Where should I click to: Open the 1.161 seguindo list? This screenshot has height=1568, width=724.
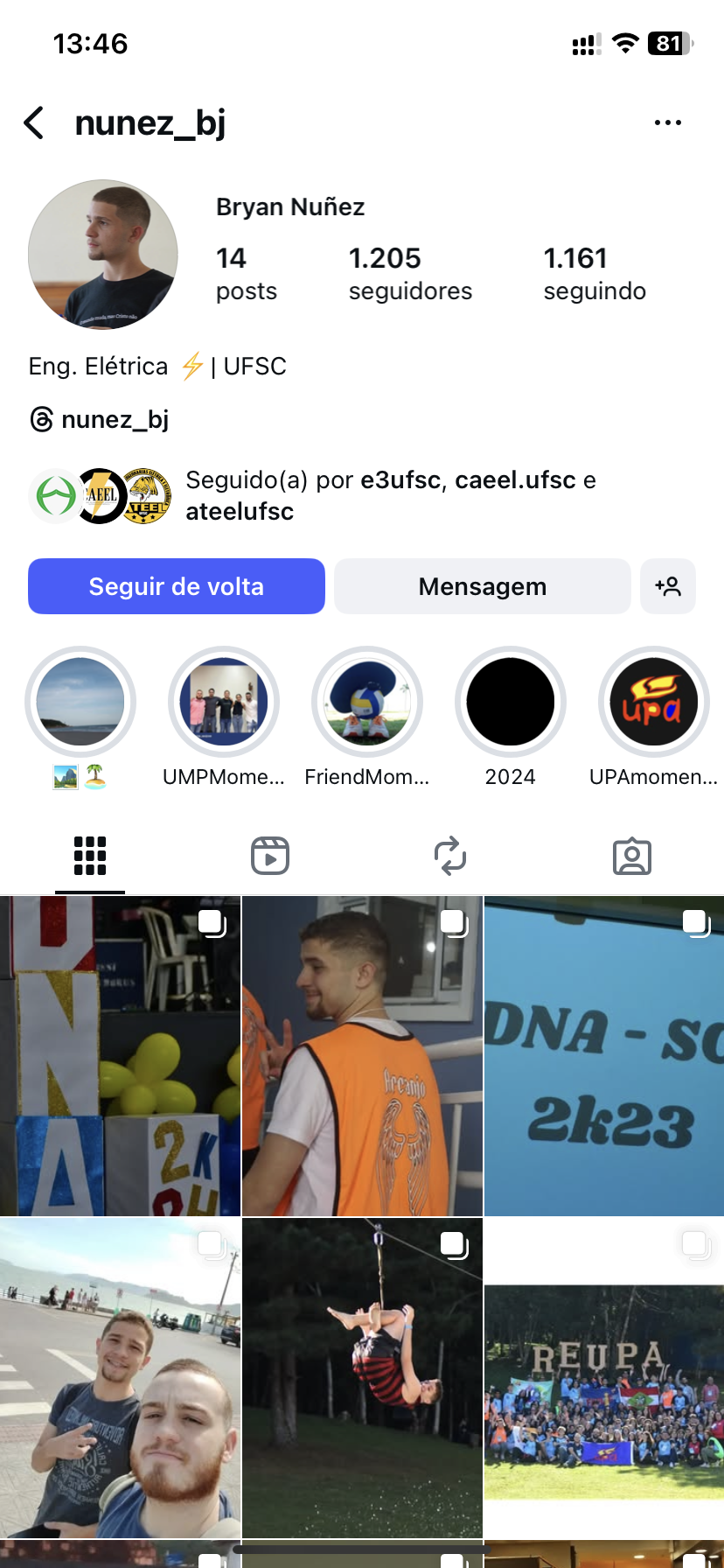[x=594, y=273]
